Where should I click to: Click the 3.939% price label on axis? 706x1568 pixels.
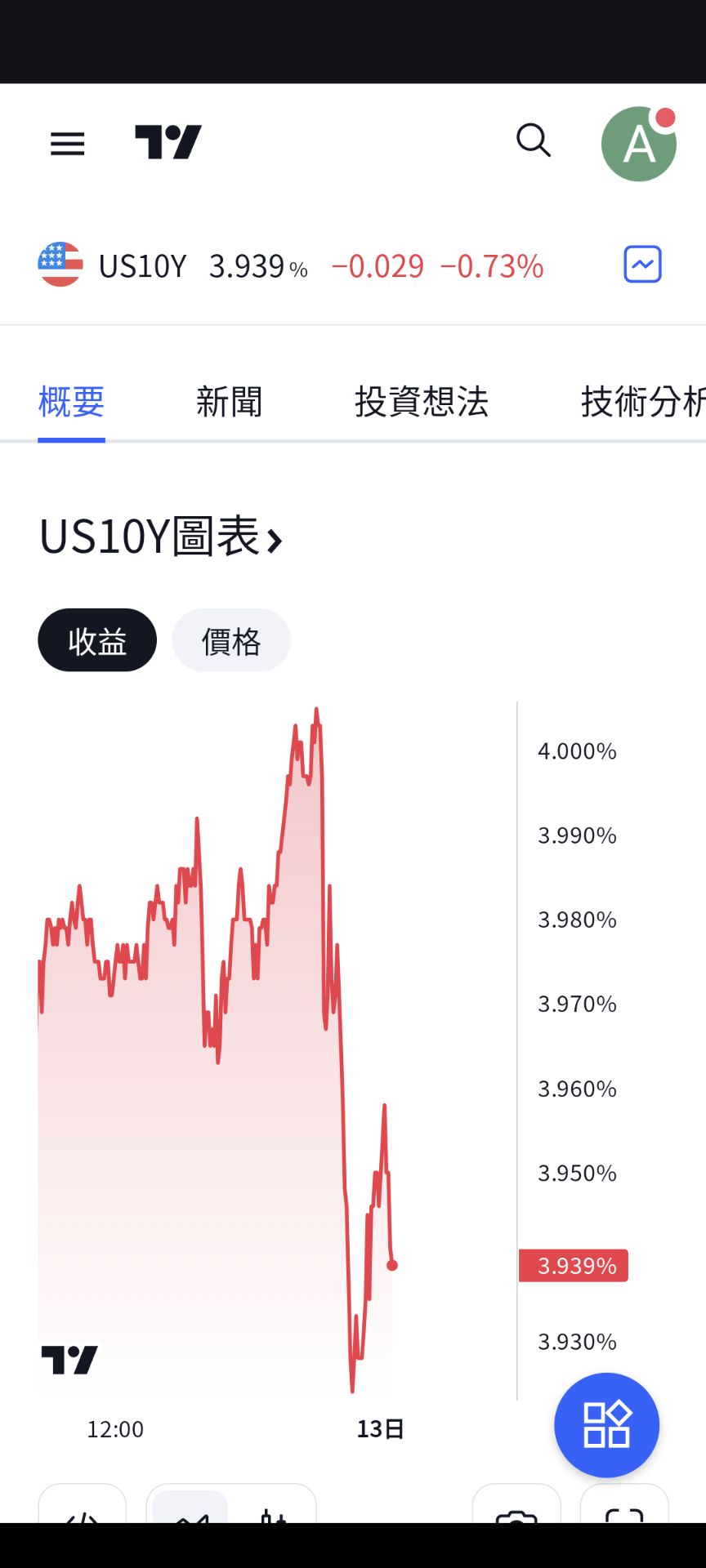(x=573, y=1266)
